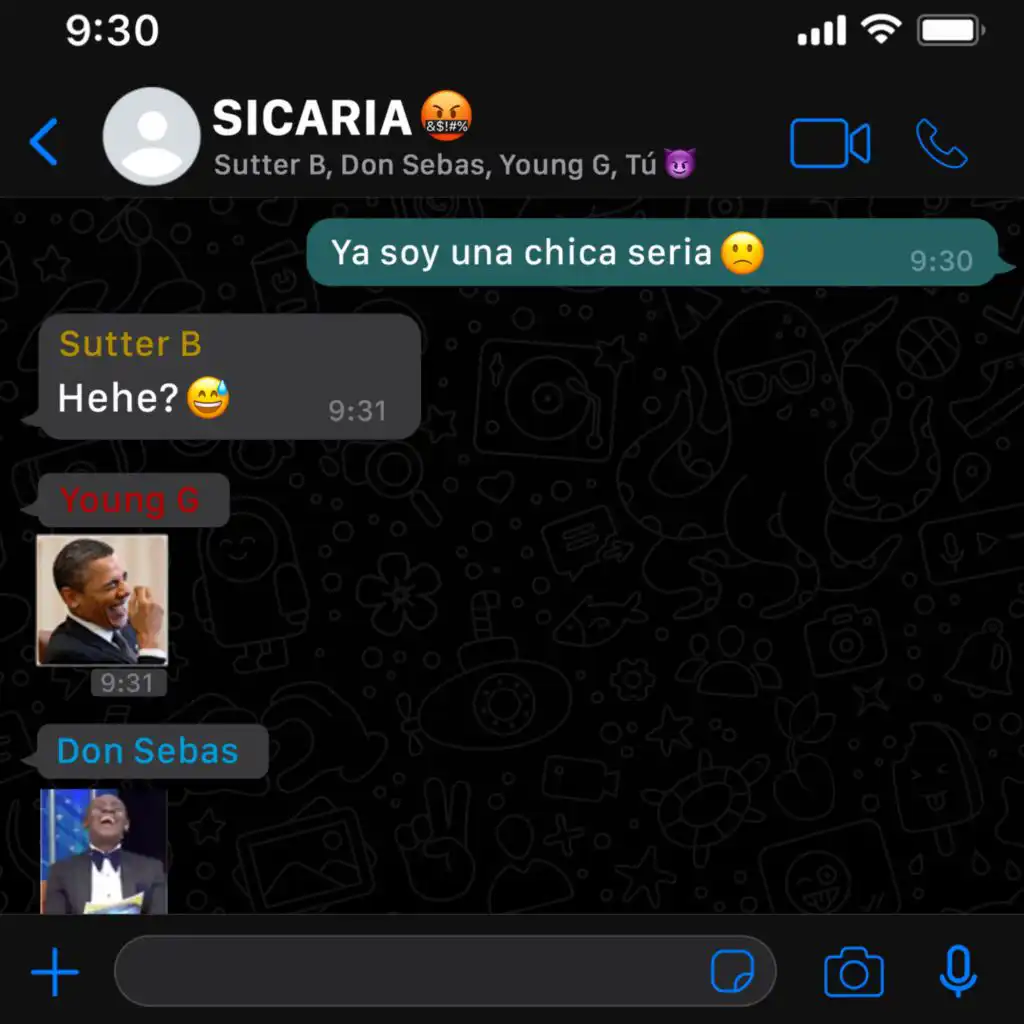The image size is (1024, 1024).
Task: Start a voice call with the group
Action: pos(941,144)
